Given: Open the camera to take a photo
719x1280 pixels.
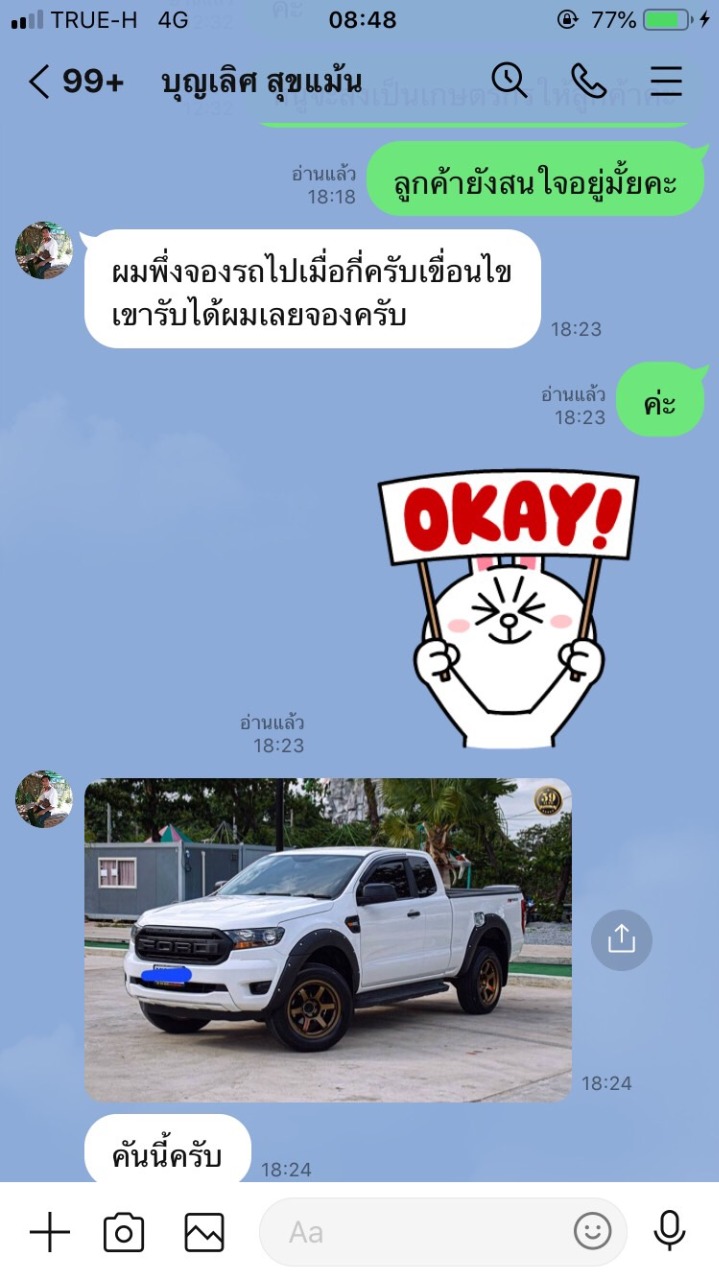Looking at the screenshot, I should [x=124, y=1232].
